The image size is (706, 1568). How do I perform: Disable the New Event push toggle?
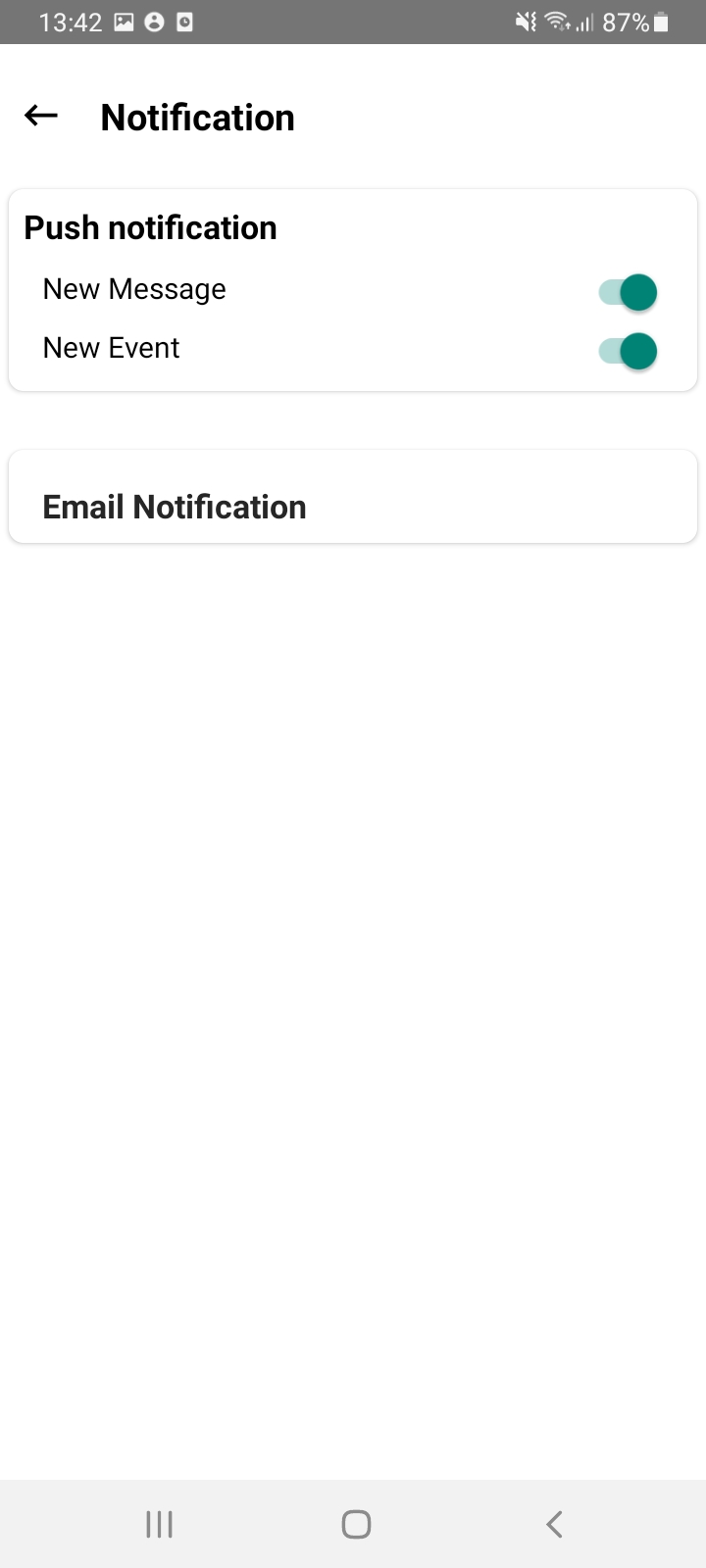[x=628, y=351]
